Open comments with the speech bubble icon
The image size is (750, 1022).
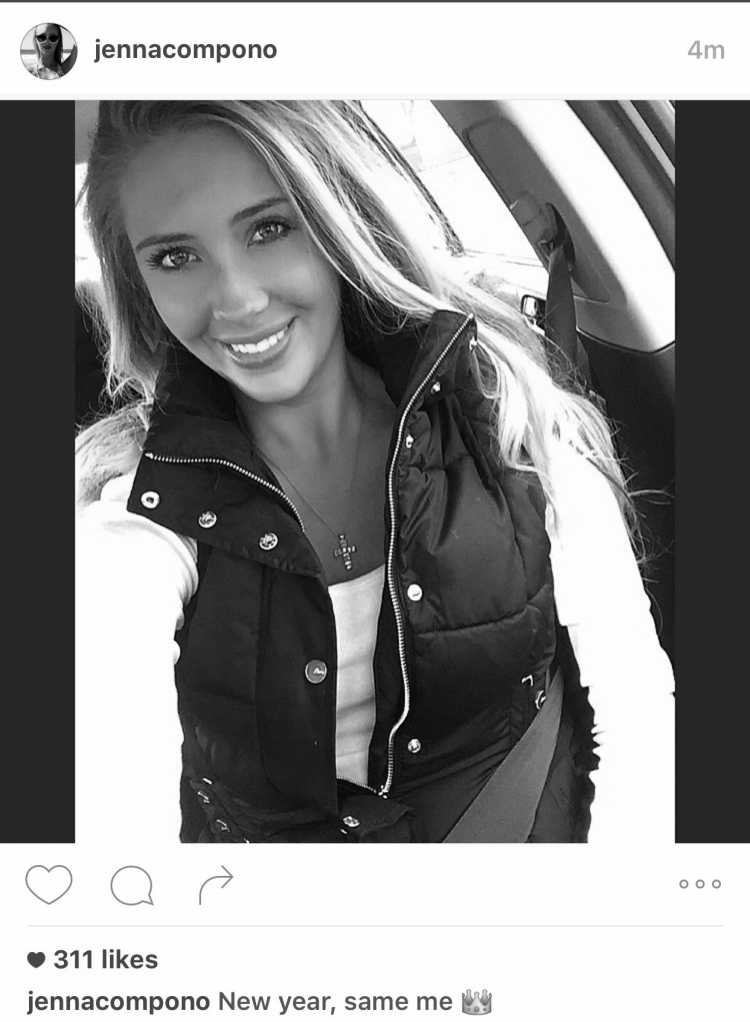pos(132,885)
